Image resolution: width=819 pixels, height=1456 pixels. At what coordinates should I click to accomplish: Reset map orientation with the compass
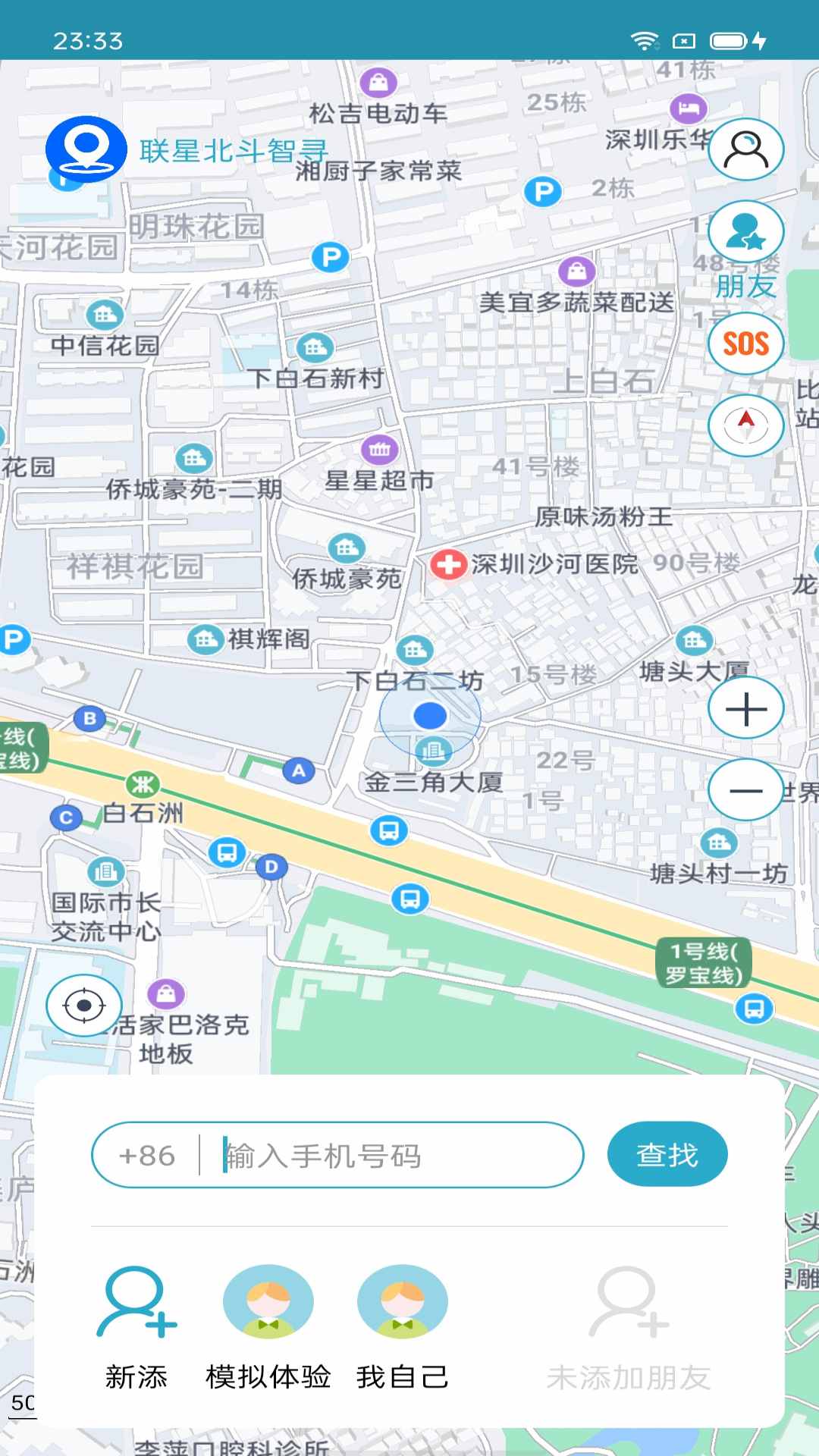(746, 425)
